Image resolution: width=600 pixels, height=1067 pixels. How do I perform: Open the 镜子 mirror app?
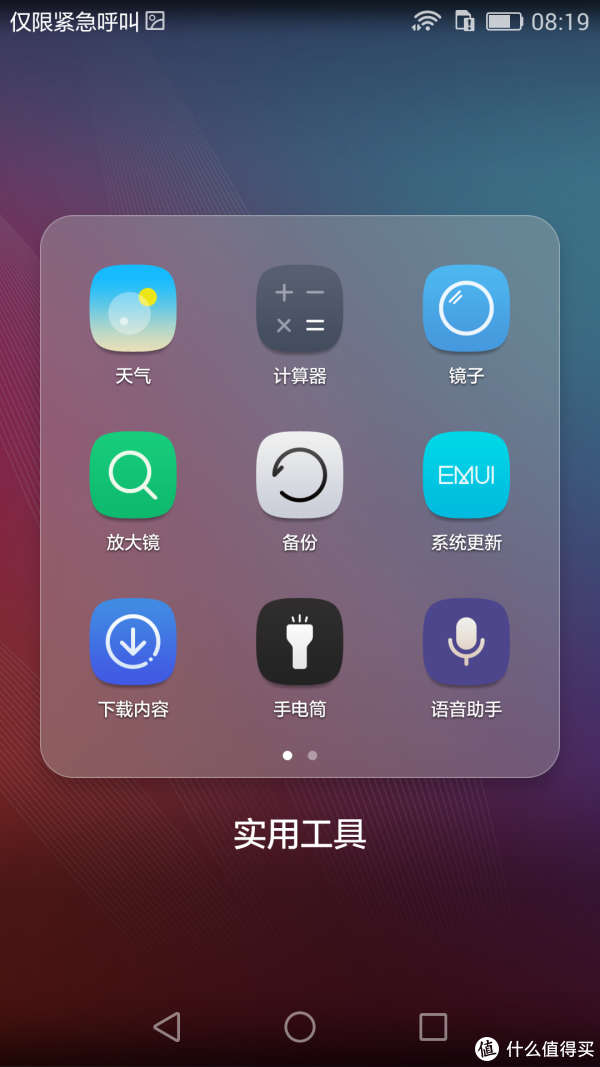pos(466,309)
